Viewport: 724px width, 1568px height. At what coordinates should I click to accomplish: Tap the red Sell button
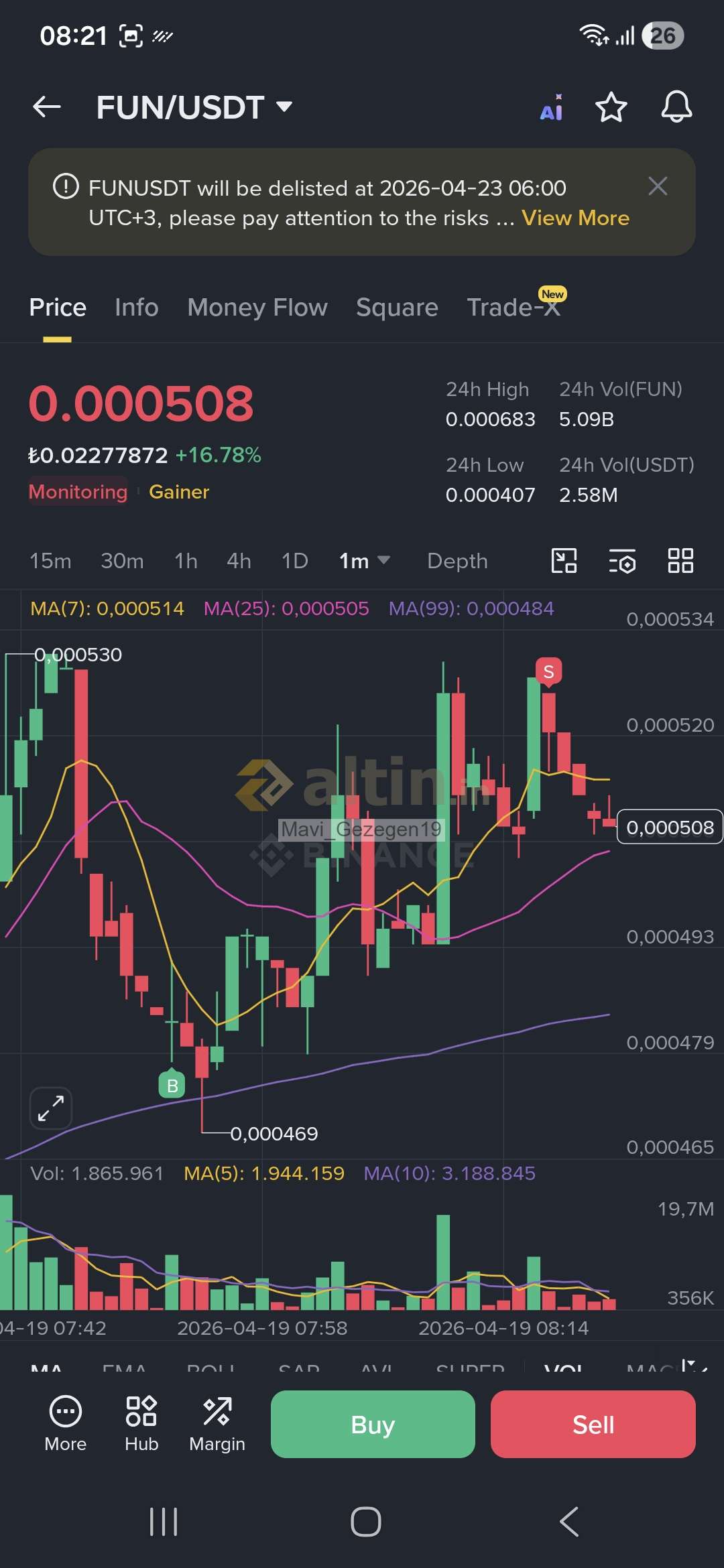[593, 1424]
